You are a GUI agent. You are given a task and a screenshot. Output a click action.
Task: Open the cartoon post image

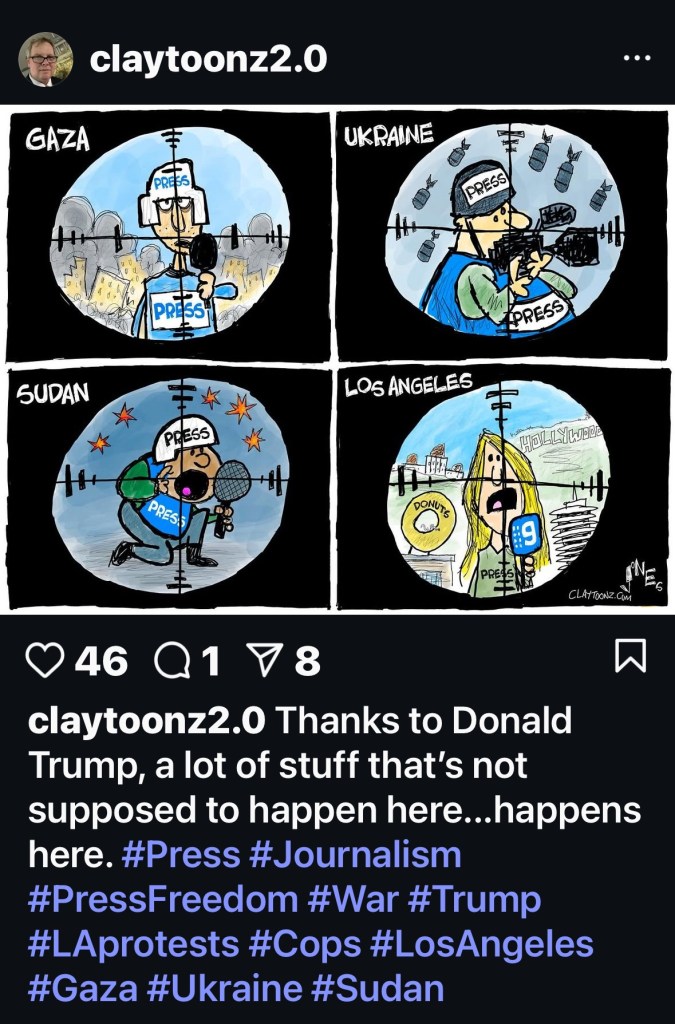point(337,360)
